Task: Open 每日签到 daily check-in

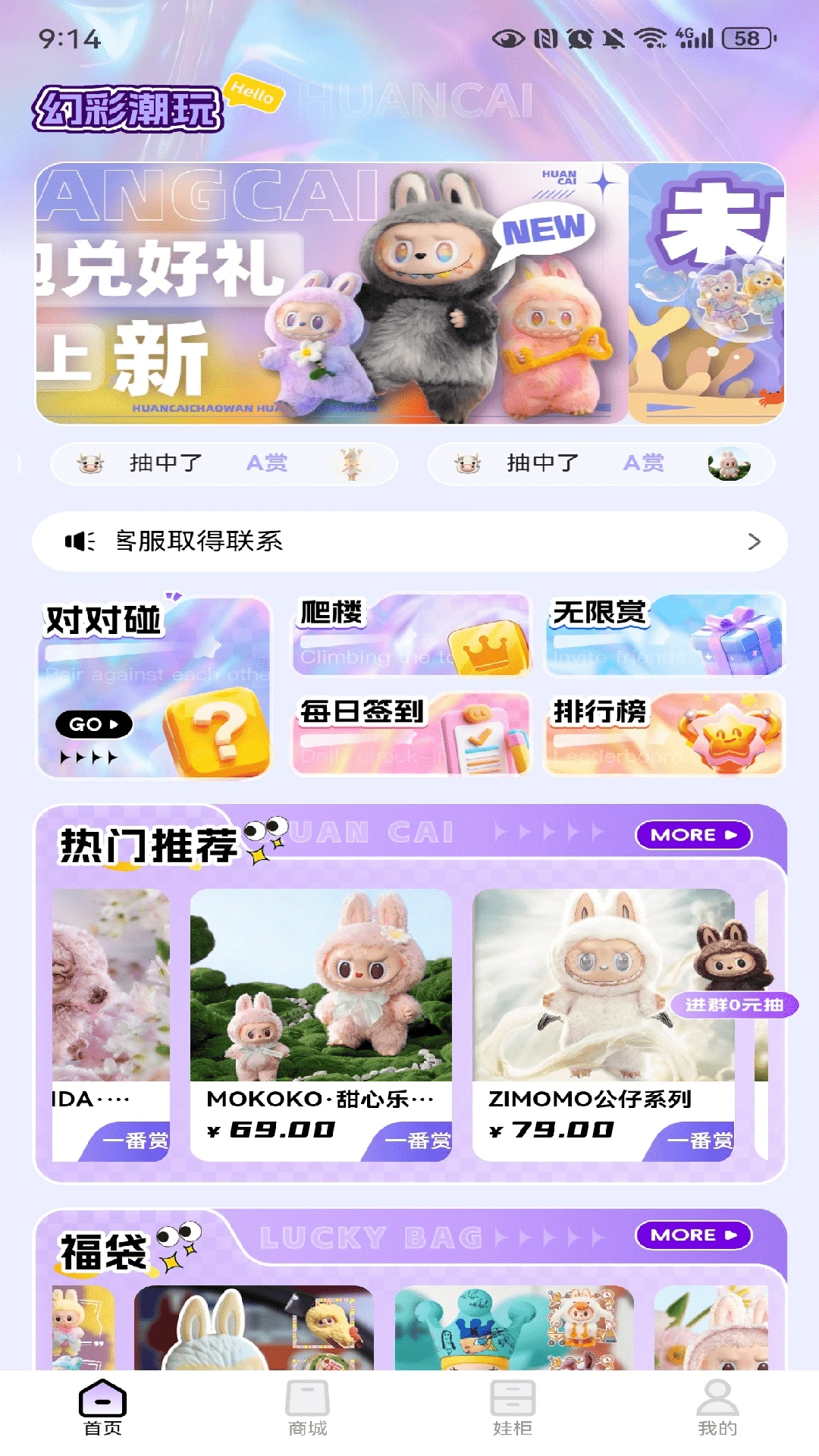Action: [x=411, y=733]
